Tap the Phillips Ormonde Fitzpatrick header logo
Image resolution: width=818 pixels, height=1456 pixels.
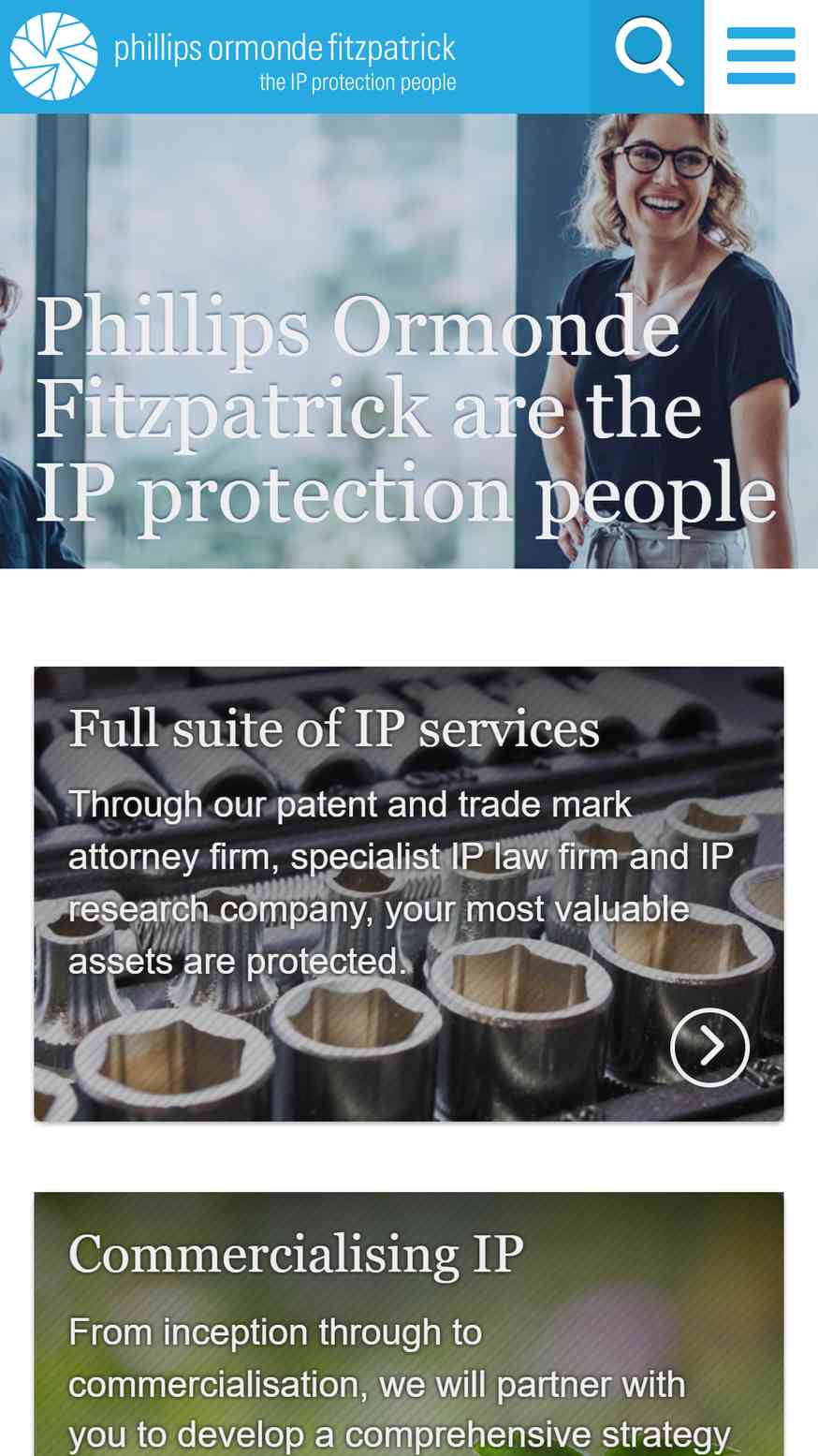click(x=233, y=57)
